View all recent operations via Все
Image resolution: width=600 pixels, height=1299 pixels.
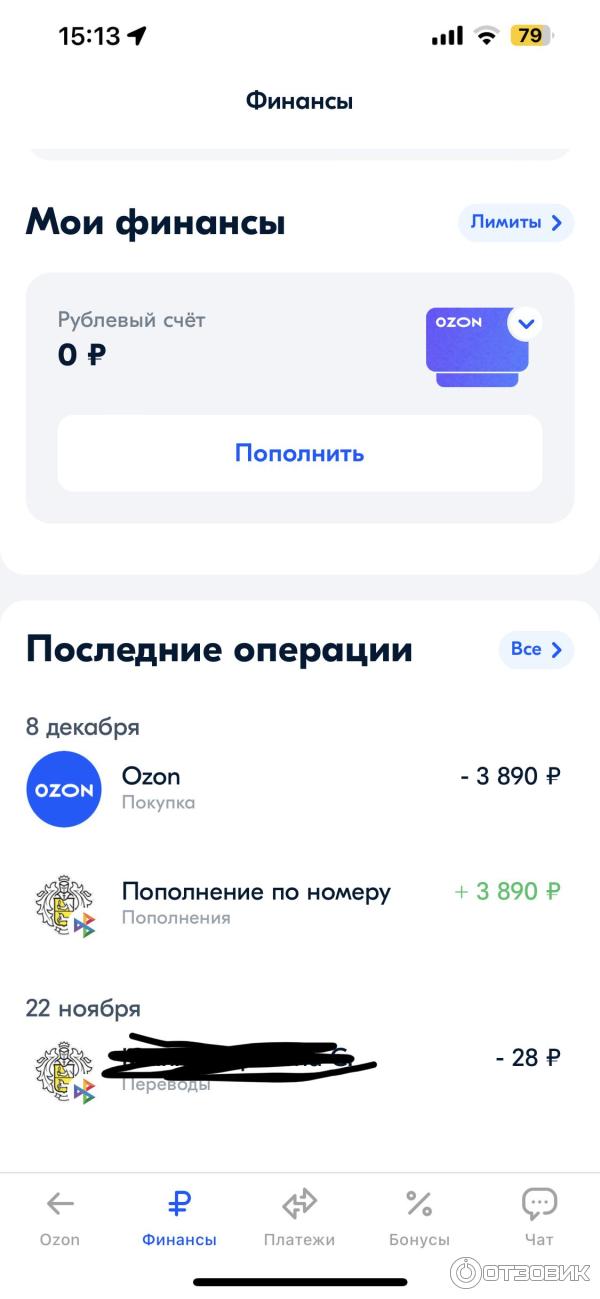pos(536,650)
